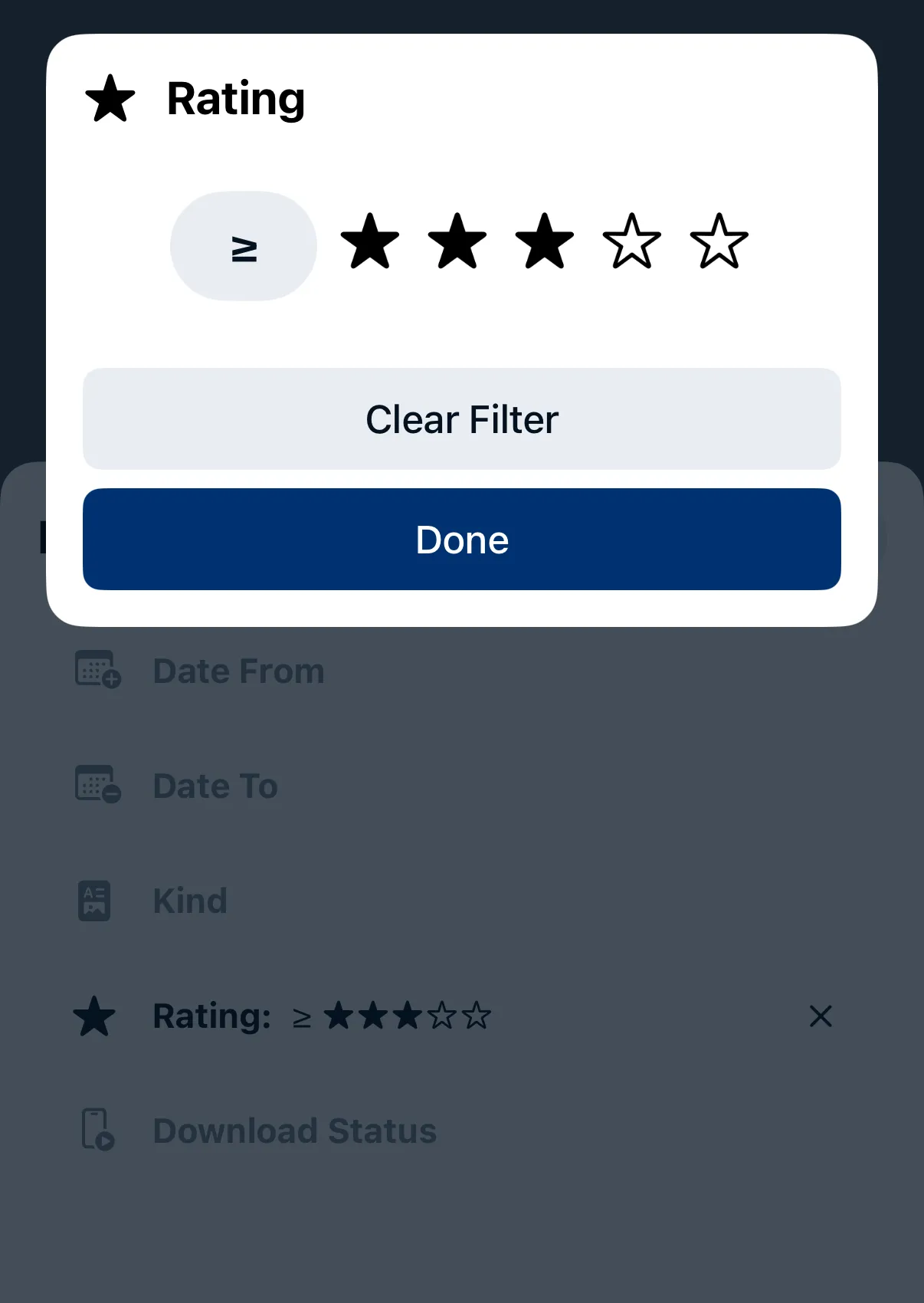Set rating to two stars
The width and height of the screenshot is (924, 1303).
click(x=457, y=242)
